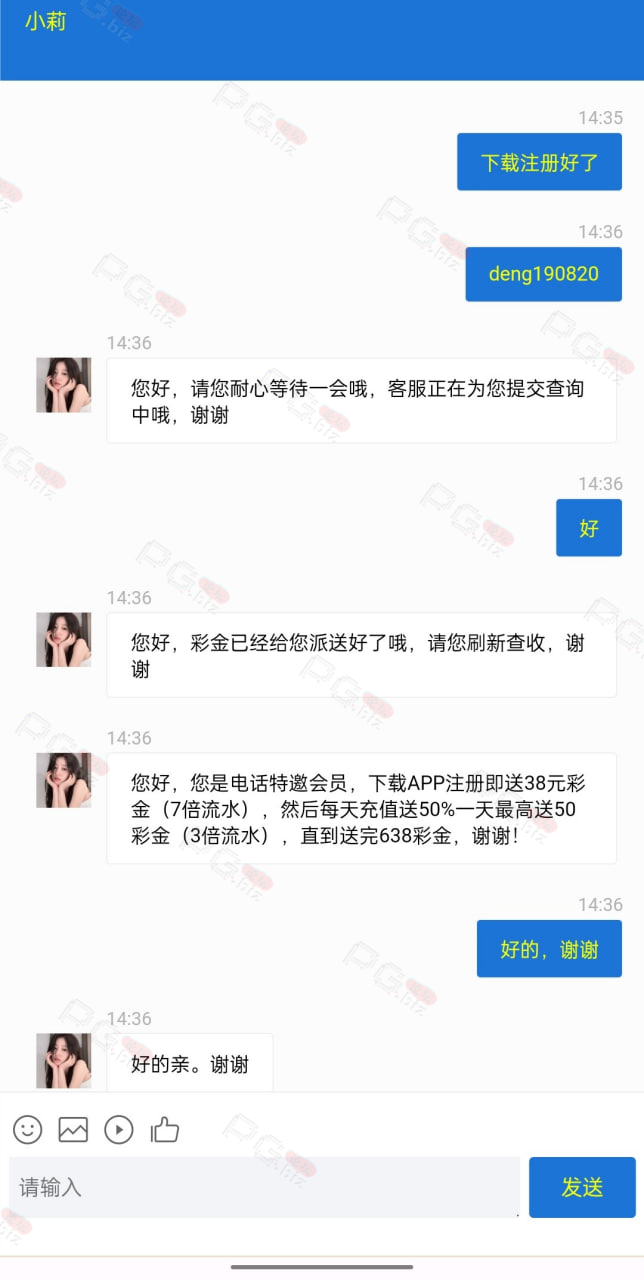Tap the video attachment icon
Screen dimensions: 644x1280
(x=119, y=1130)
